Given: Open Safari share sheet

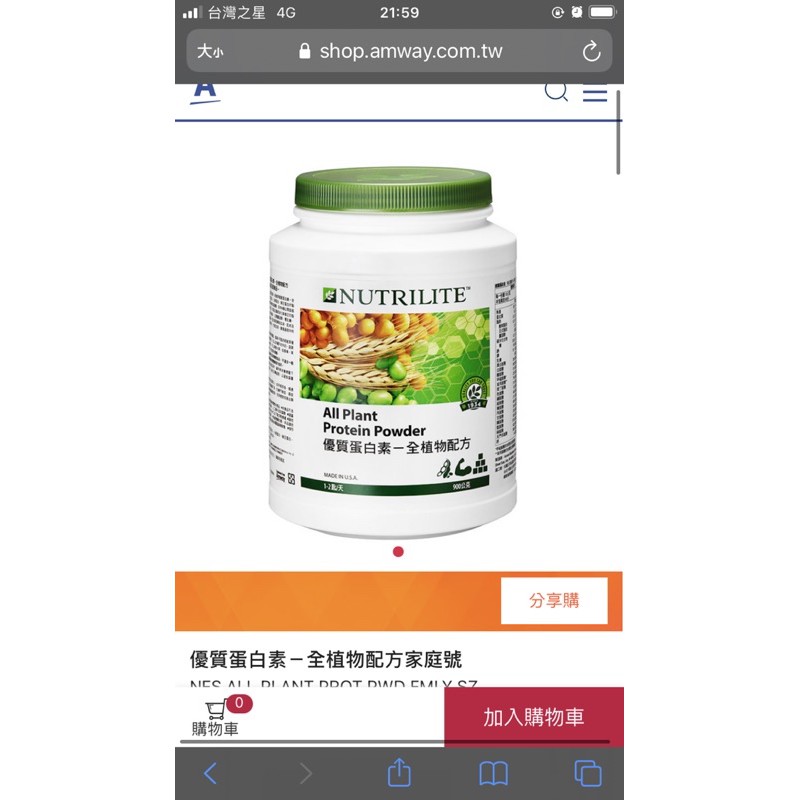Looking at the screenshot, I should [399, 773].
